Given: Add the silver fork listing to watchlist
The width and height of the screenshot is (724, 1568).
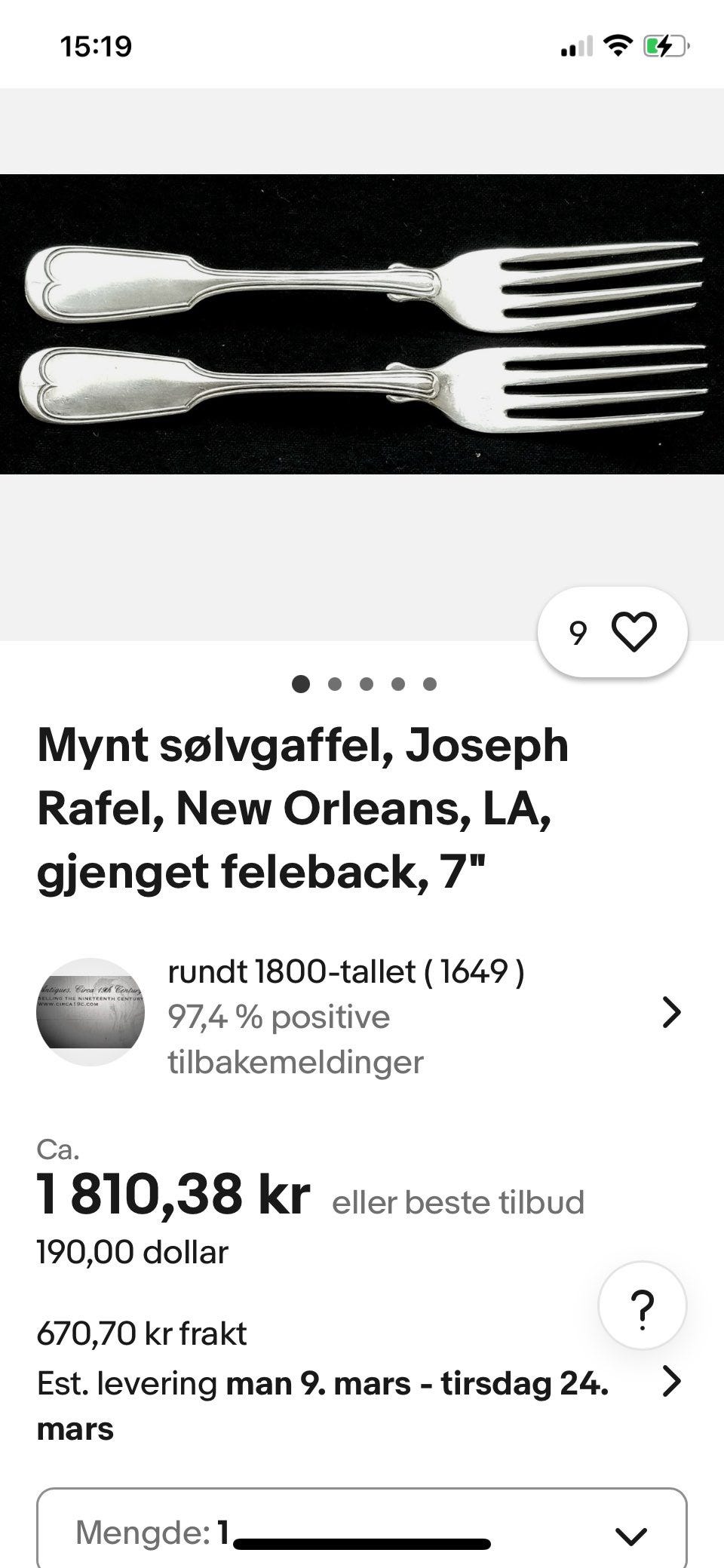Looking at the screenshot, I should [x=636, y=634].
